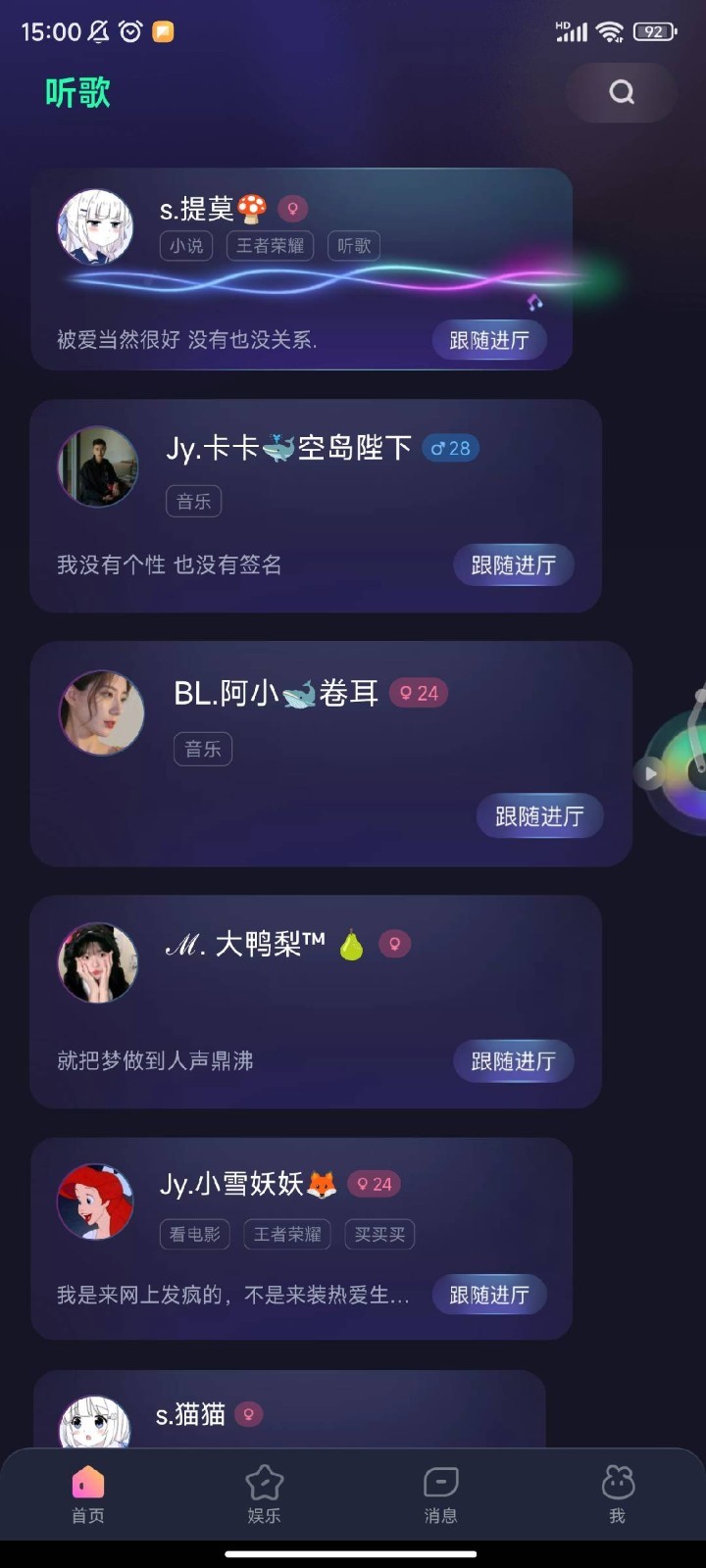Select the 音乐 tag on Jy.卡卡's card
This screenshot has width=706, height=1568.
coord(193,501)
